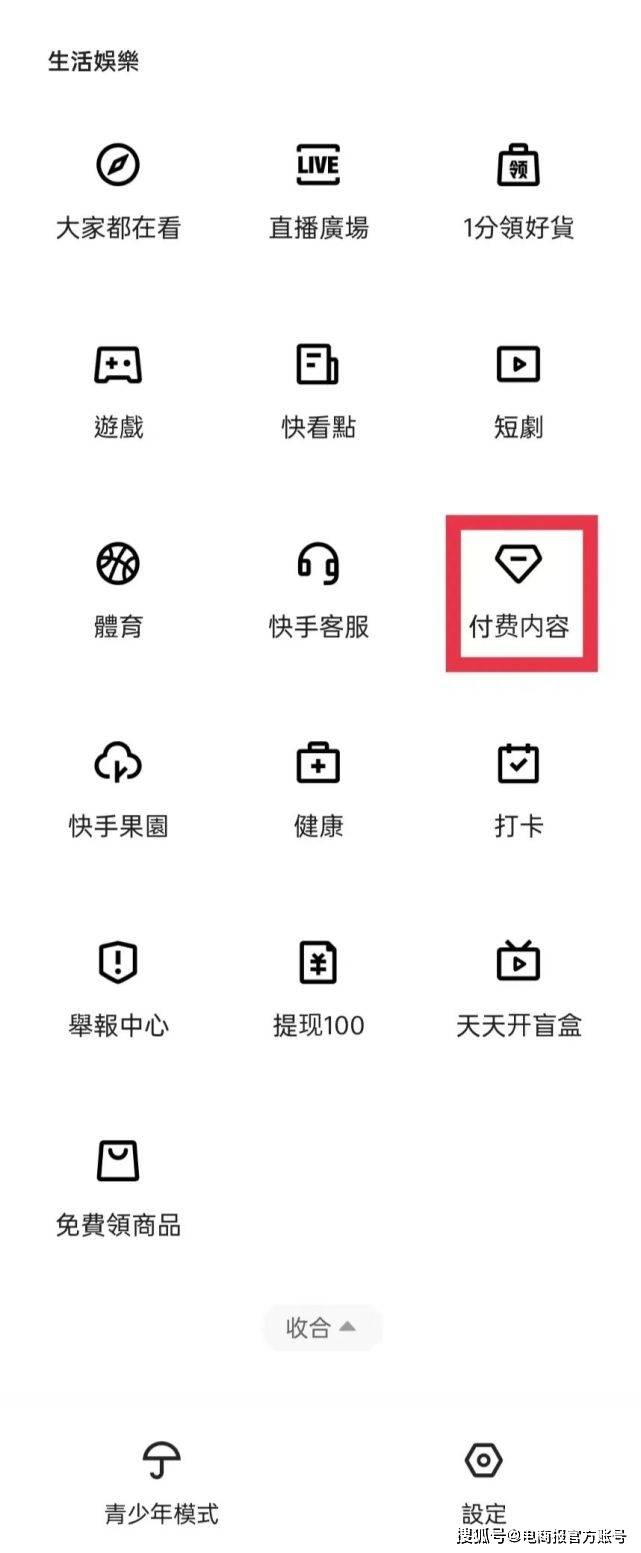641x1553 pixels.
Task: Open 付费内容 paid content
Action: 518,590
